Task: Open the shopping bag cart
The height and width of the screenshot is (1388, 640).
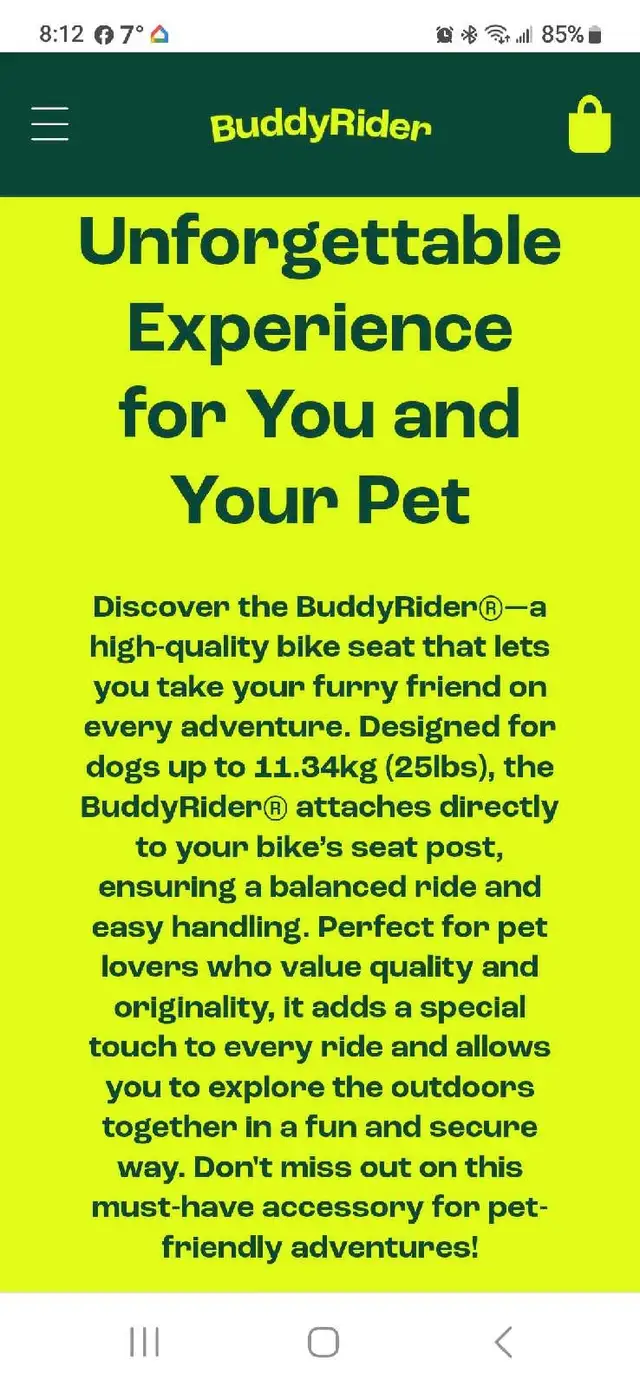Action: [589, 124]
